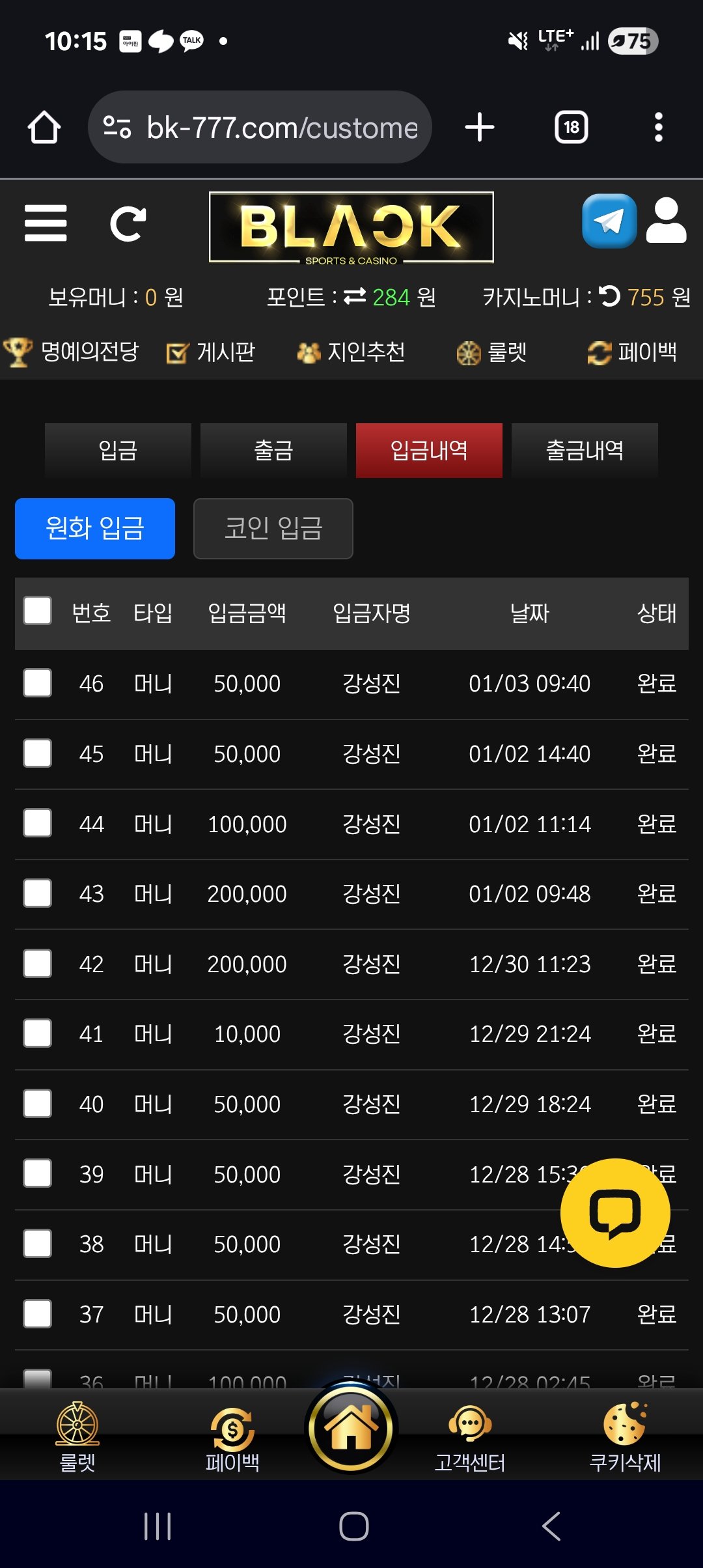Image resolution: width=703 pixels, height=1568 pixels.
Task: Switch to the 입금 tab
Action: 118,451
